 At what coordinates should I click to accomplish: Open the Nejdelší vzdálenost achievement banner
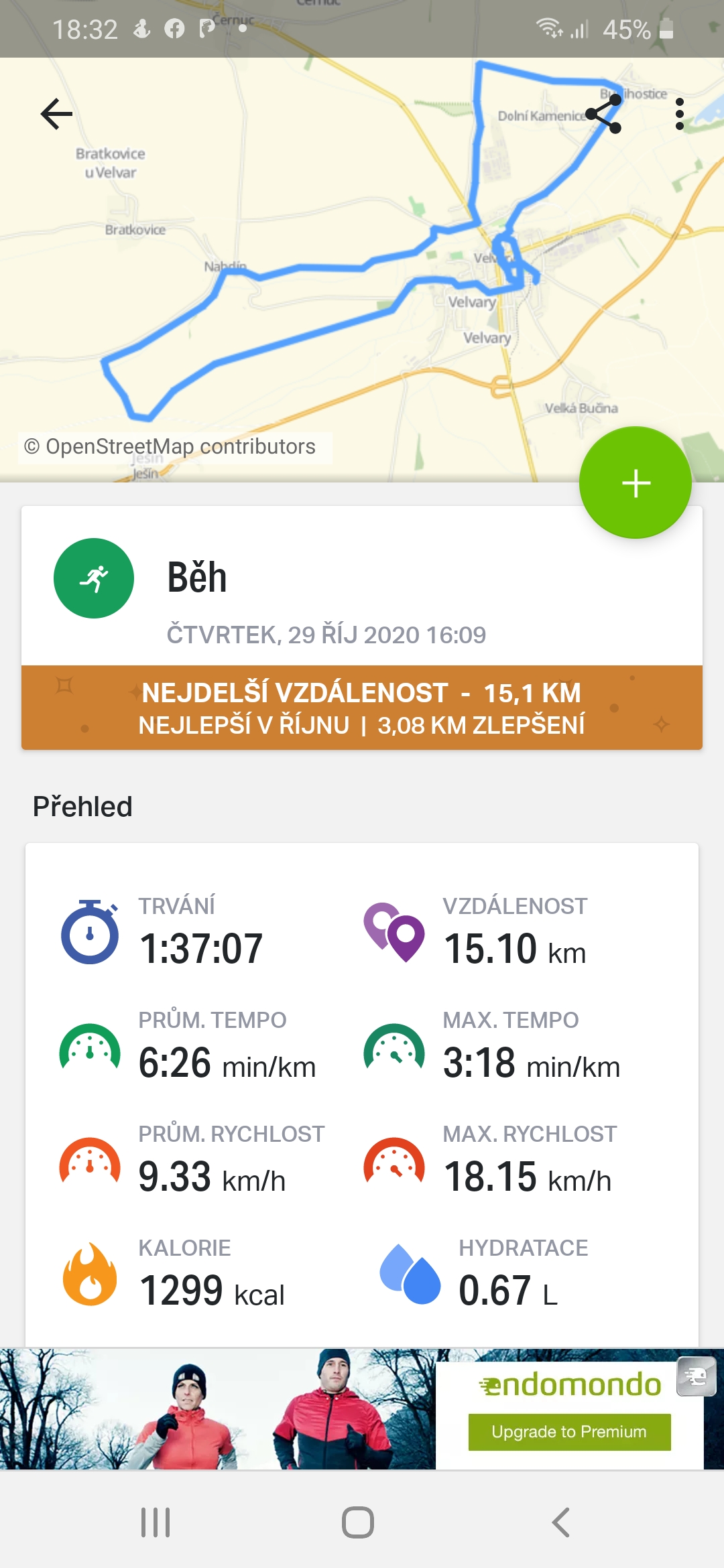tap(362, 708)
